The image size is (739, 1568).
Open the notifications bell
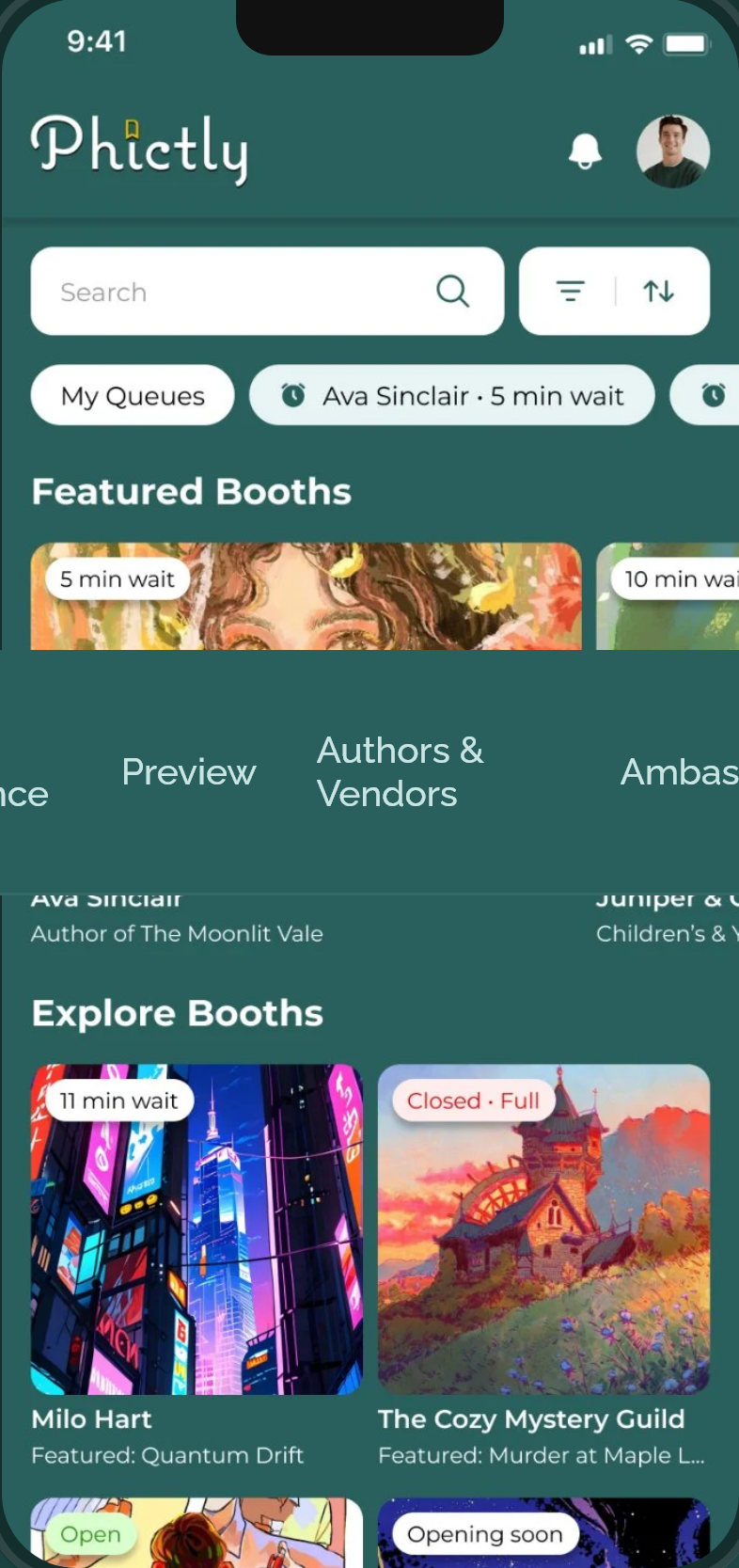585,150
